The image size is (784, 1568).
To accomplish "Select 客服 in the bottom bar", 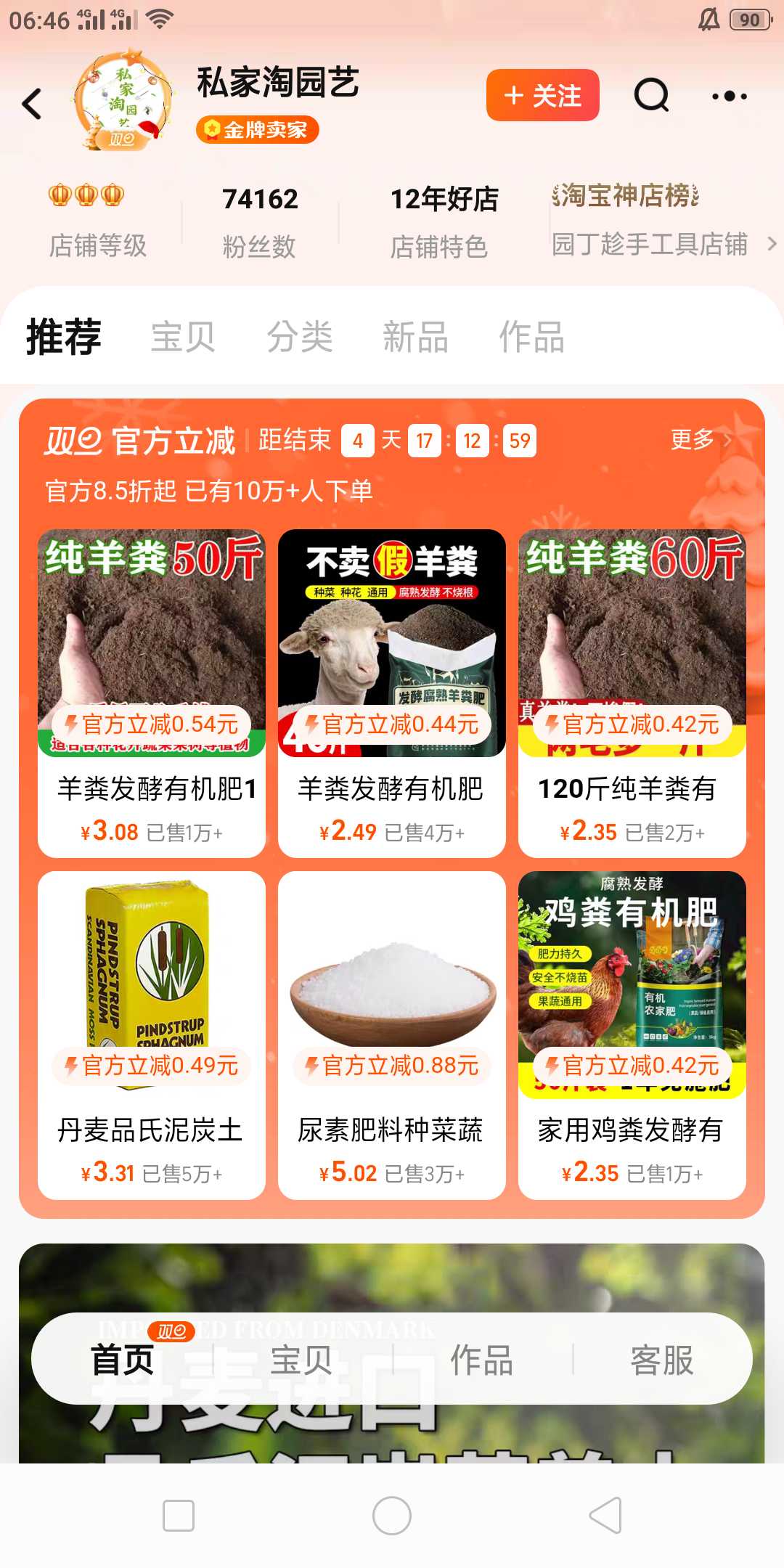I will [x=662, y=1360].
